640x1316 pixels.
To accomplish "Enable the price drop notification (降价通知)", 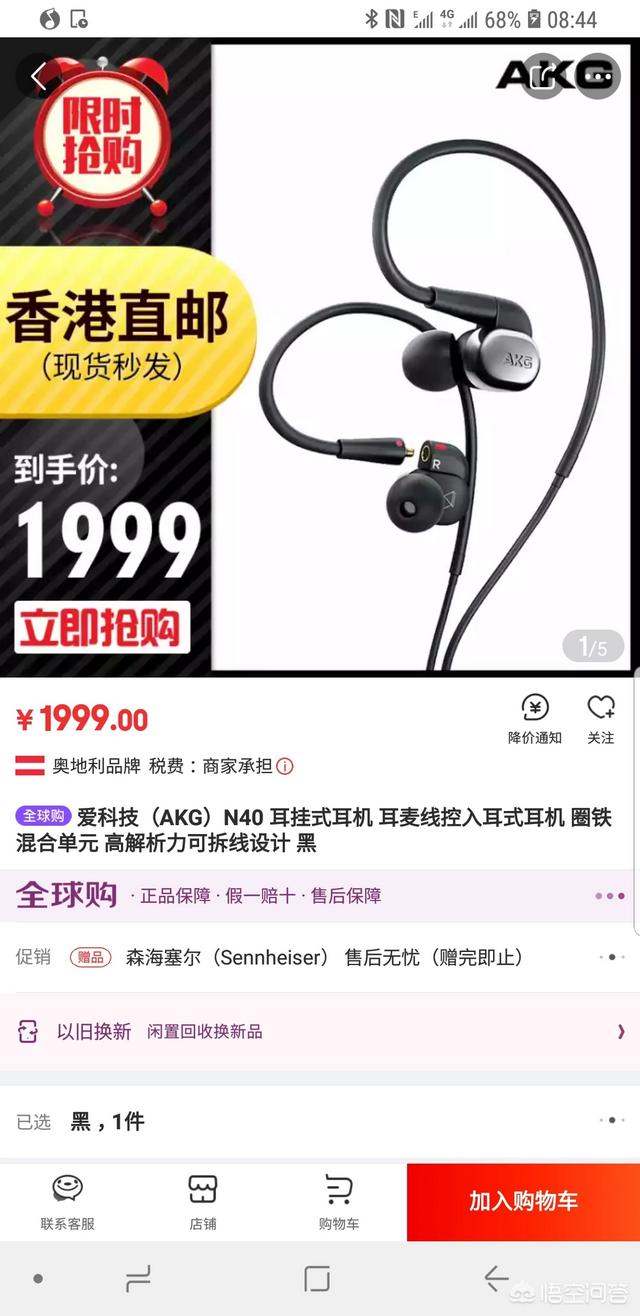I will tap(535, 719).
